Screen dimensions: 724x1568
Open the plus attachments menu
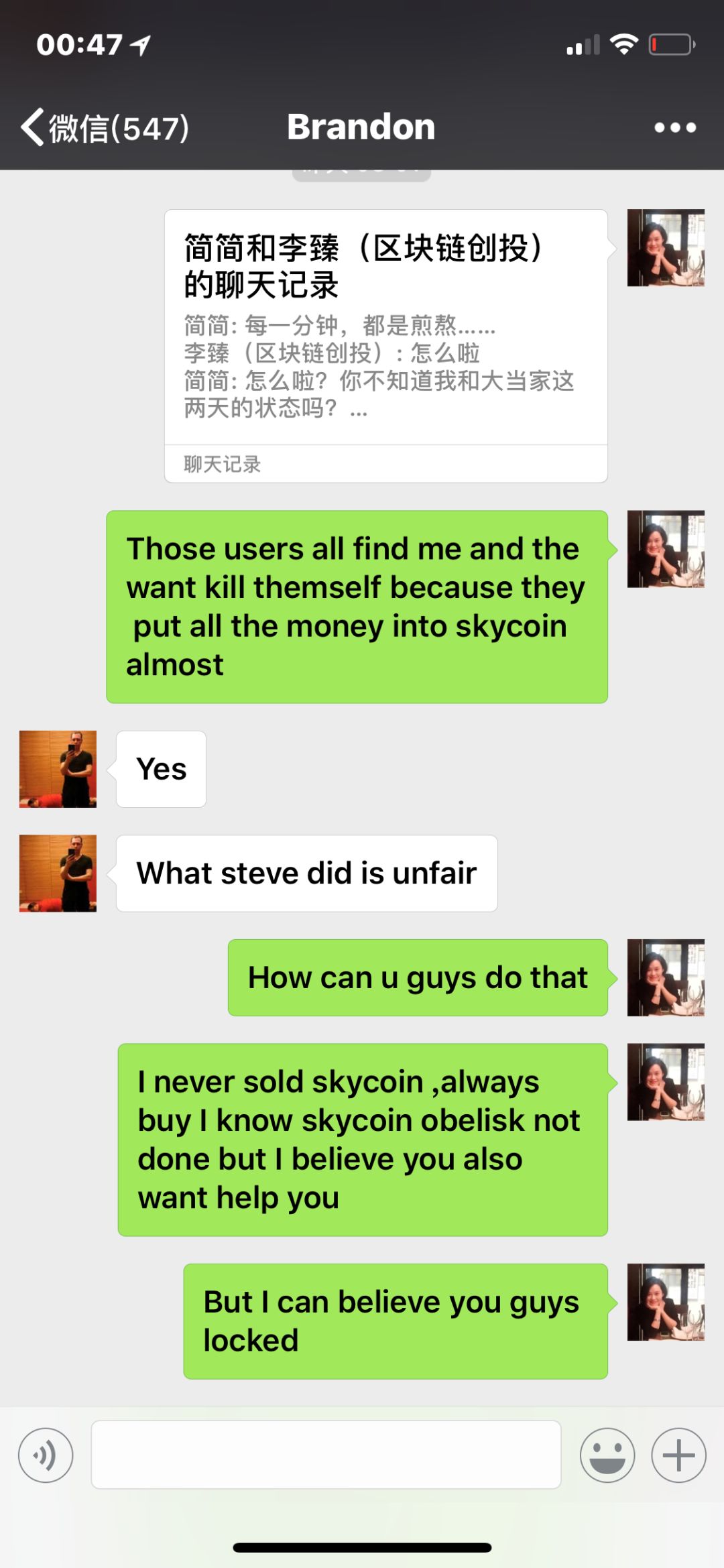[678, 1455]
